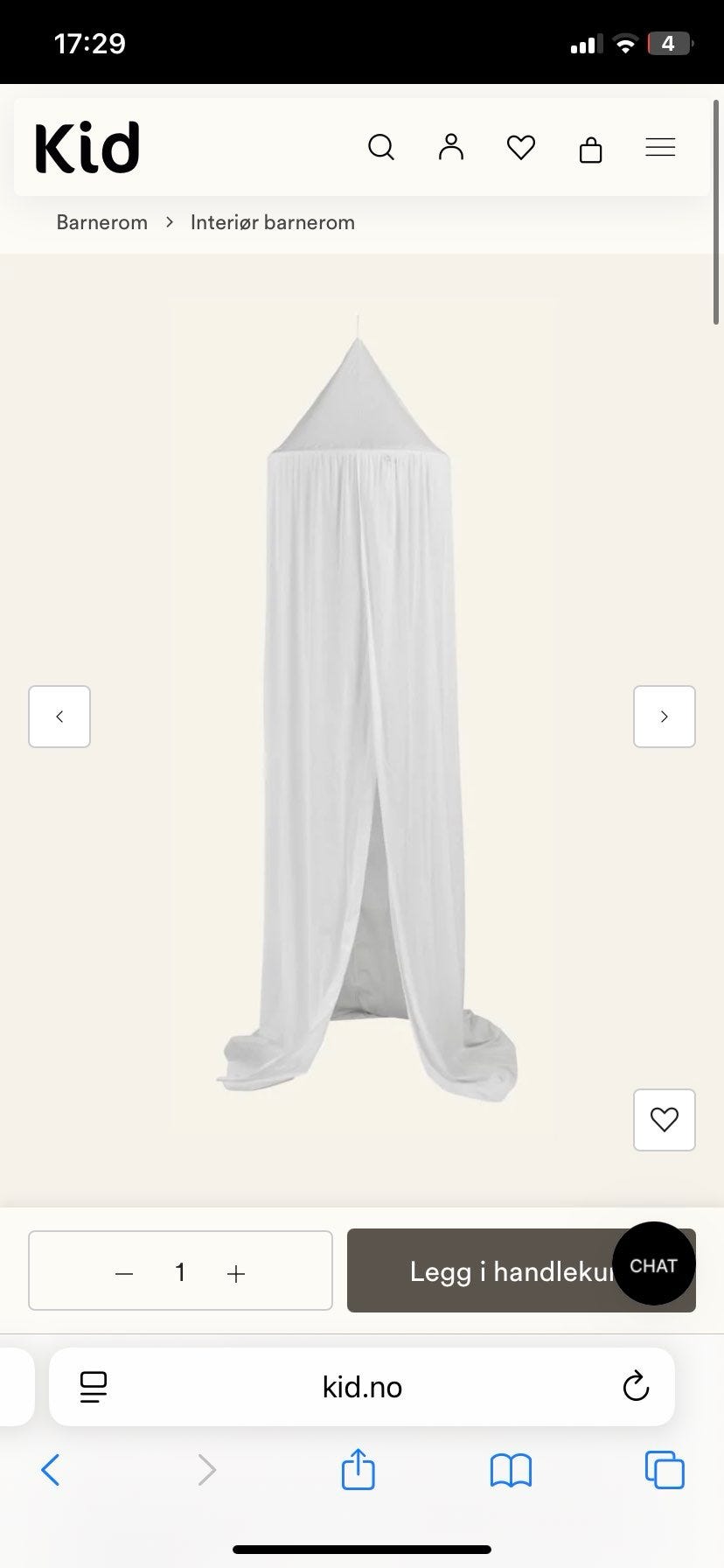Screen dimensions: 724x1568
Task: Show previous product image
Action: click(59, 717)
